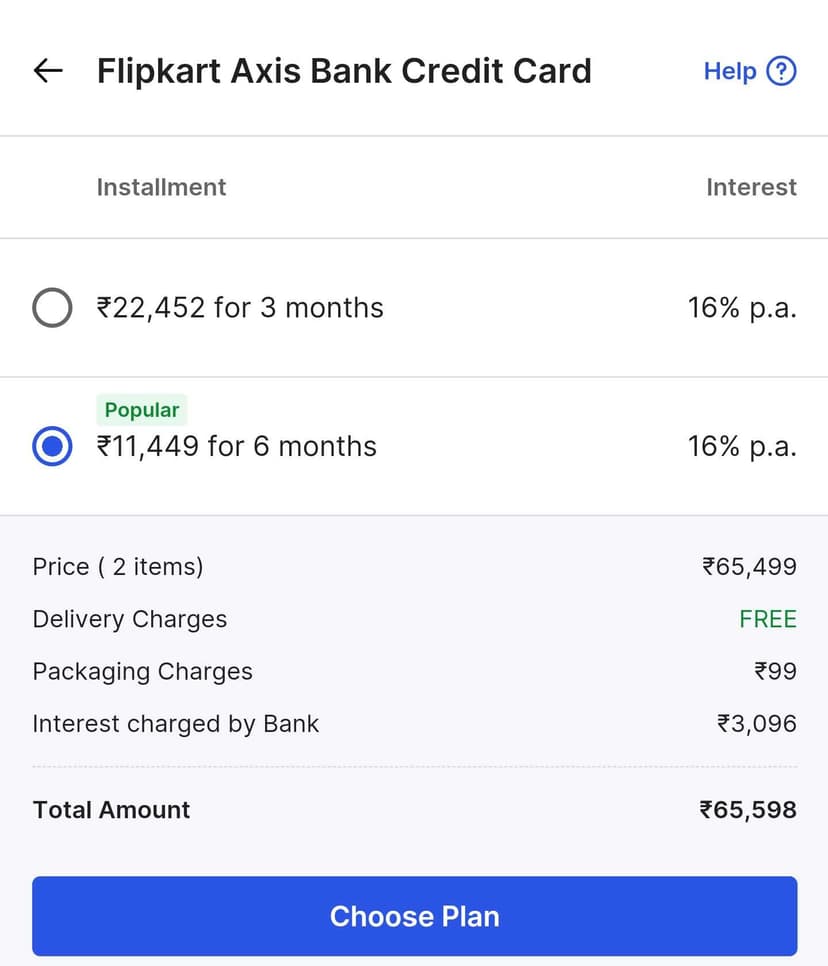Image resolution: width=828 pixels, height=966 pixels.
Task: Select the ₹22,452 for 3 months plan
Action: point(52,308)
